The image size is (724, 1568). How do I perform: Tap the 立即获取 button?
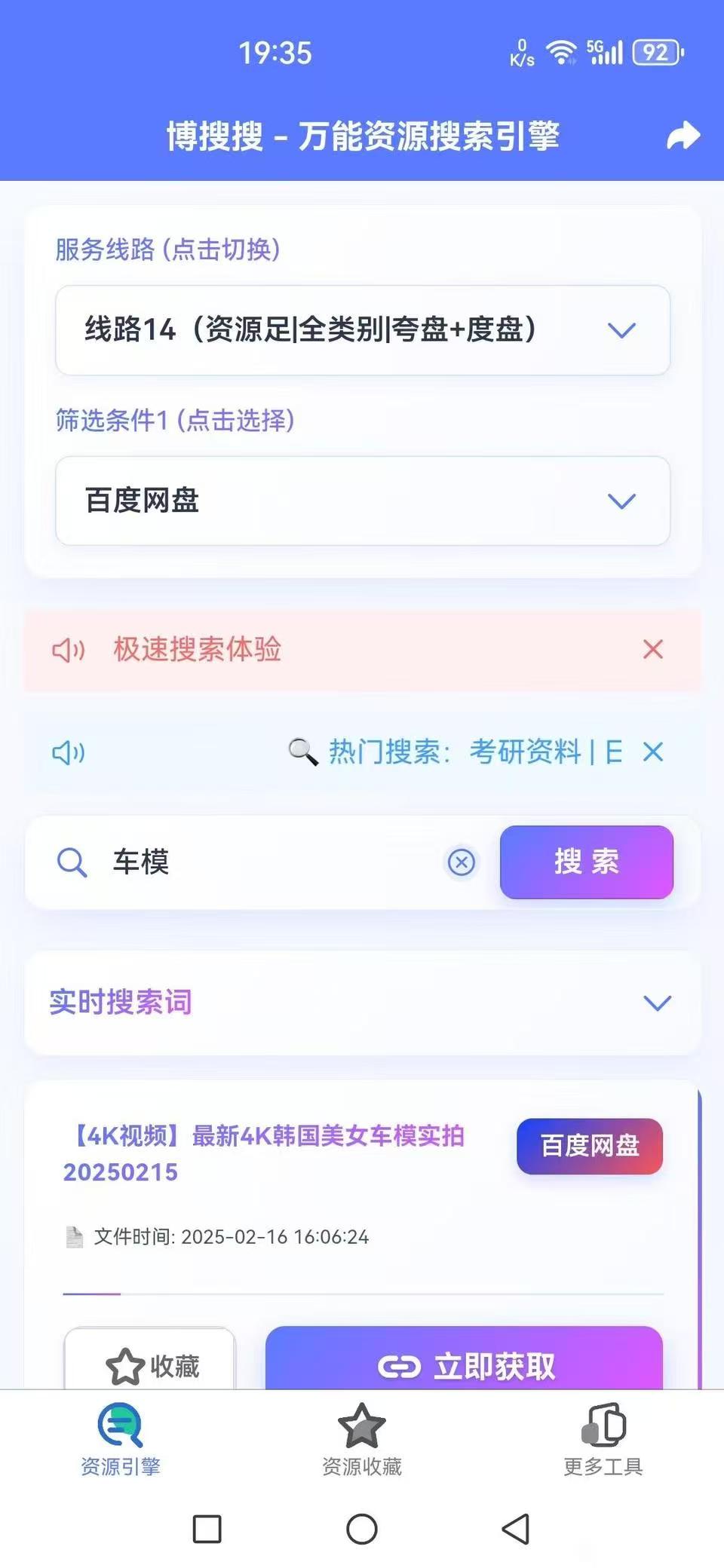tap(464, 1363)
